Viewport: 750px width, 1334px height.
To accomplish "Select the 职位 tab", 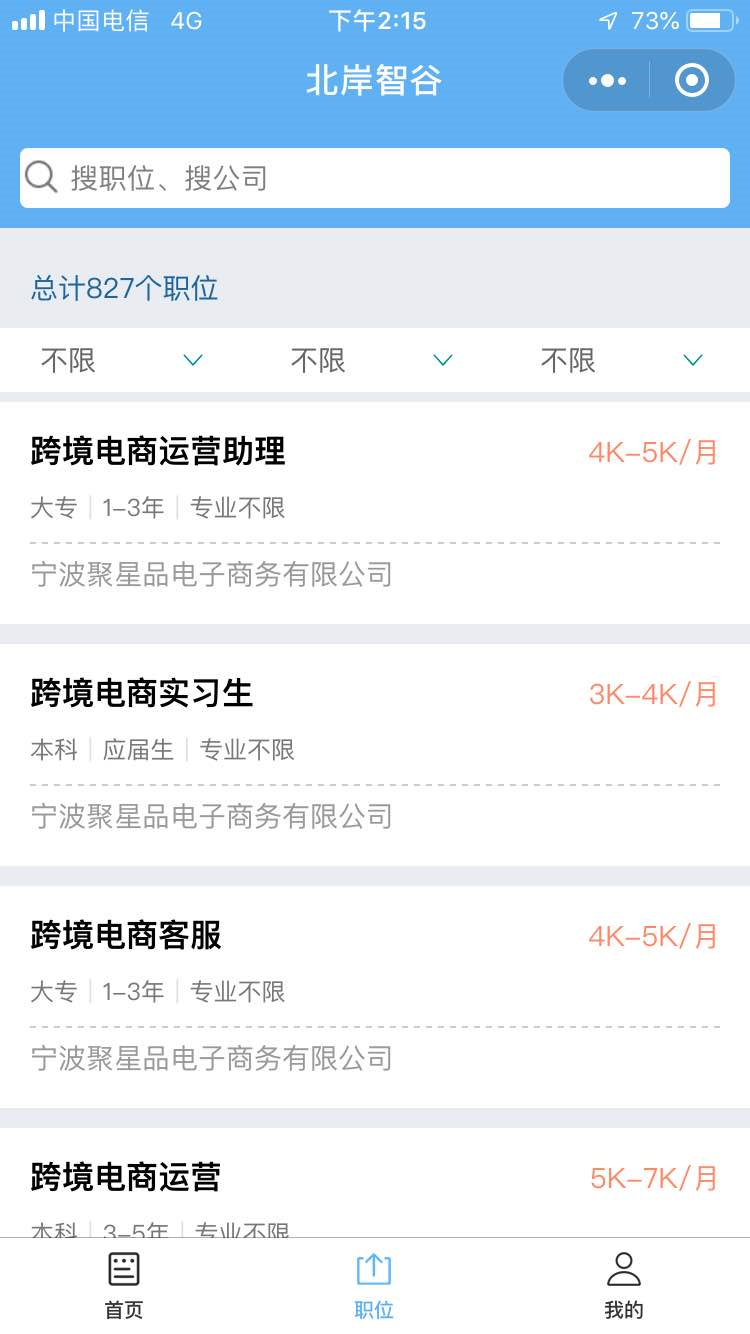I will (374, 1286).
